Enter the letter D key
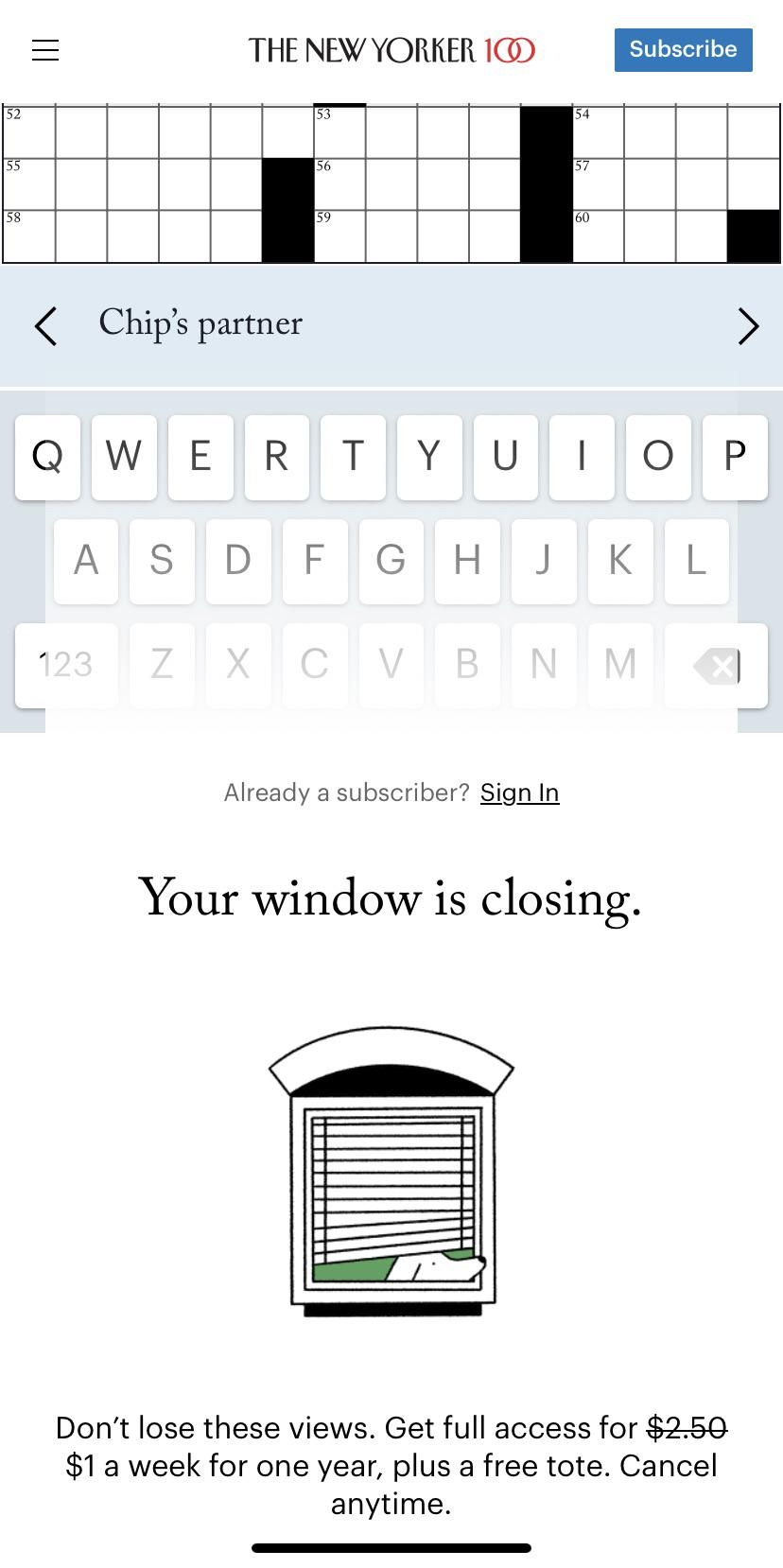This screenshot has height=1568, width=783. click(238, 561)
